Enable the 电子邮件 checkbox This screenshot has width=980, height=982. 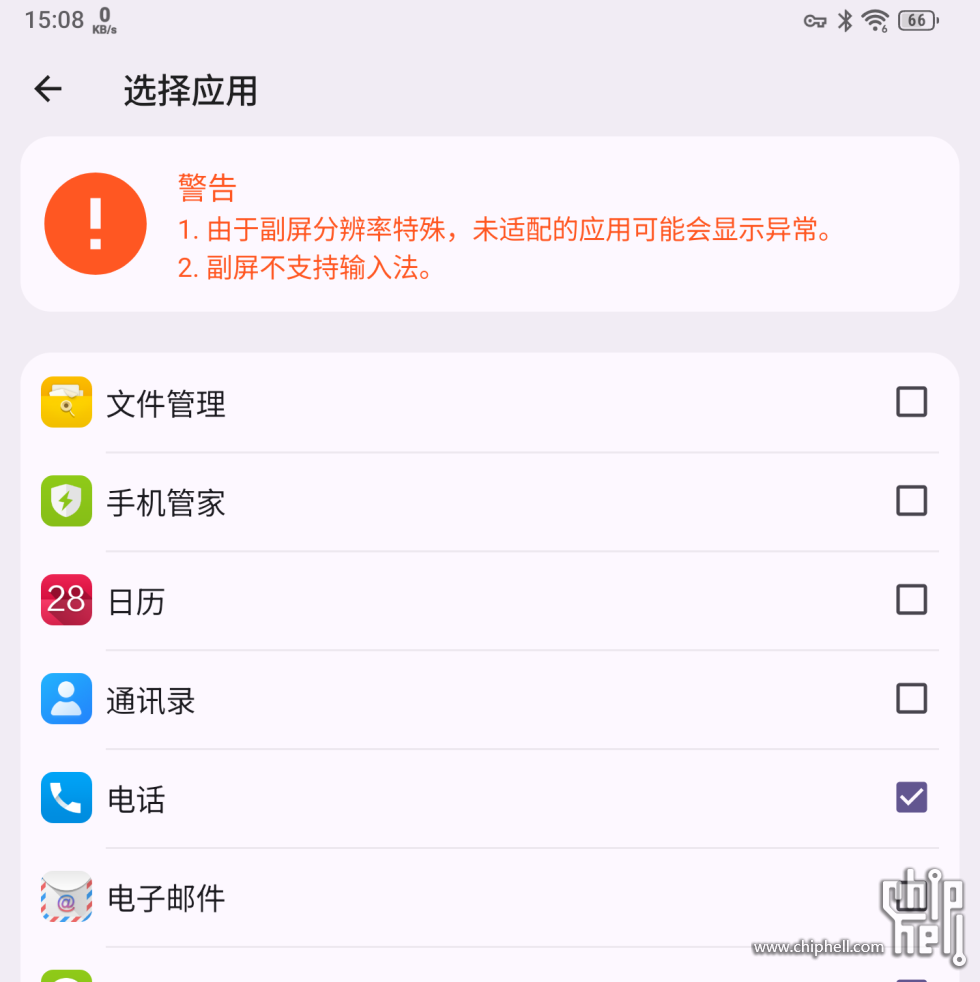[x=911, y=897]
